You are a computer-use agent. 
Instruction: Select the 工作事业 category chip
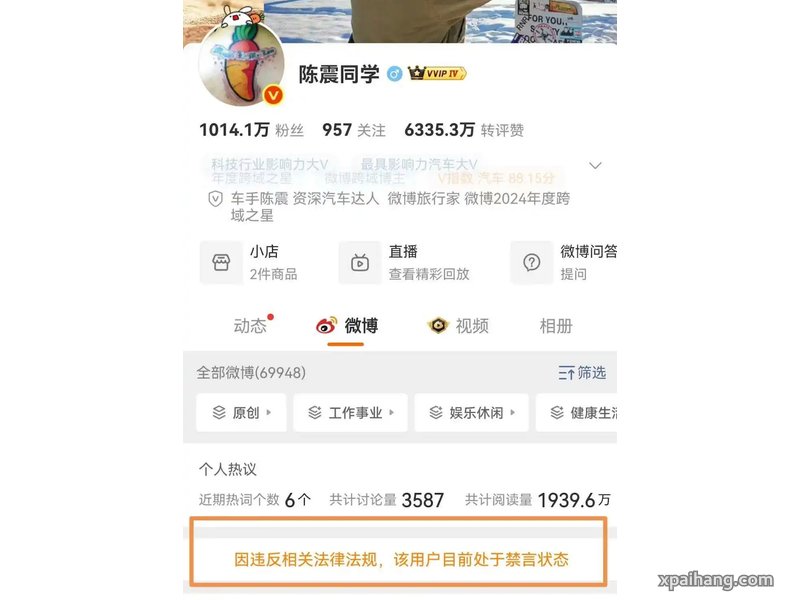tap(350, 412)
